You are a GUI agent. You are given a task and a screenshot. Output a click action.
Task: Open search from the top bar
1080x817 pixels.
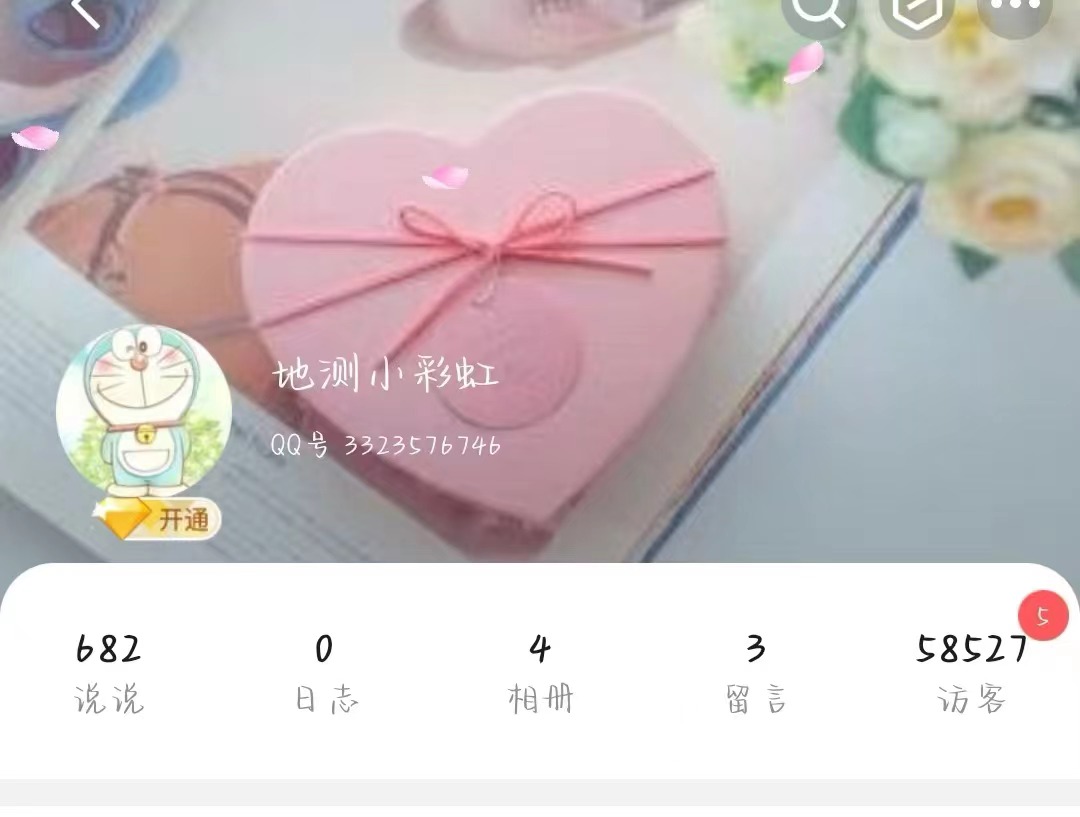820,10
